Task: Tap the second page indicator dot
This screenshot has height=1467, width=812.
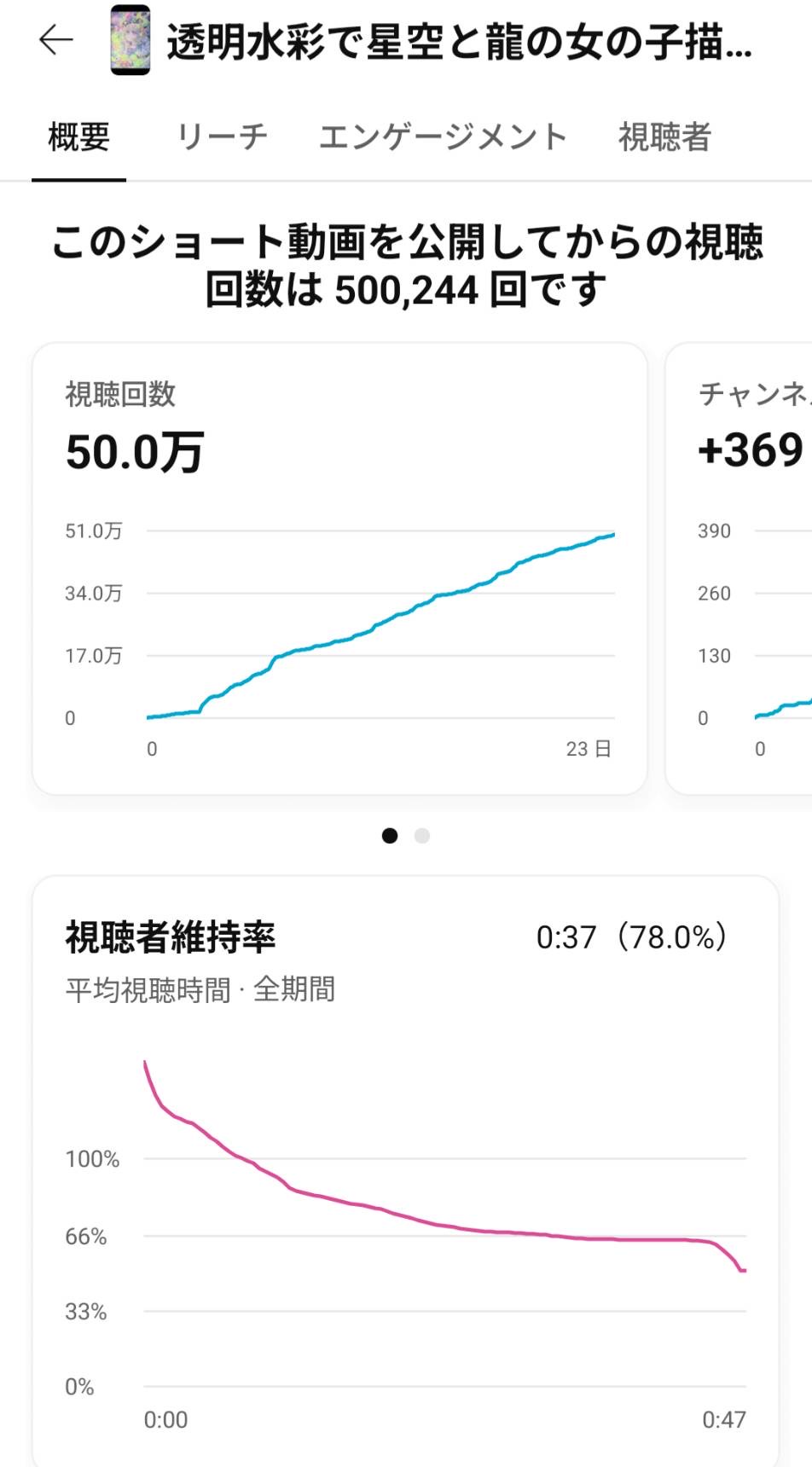Action: tap(421, 836)
